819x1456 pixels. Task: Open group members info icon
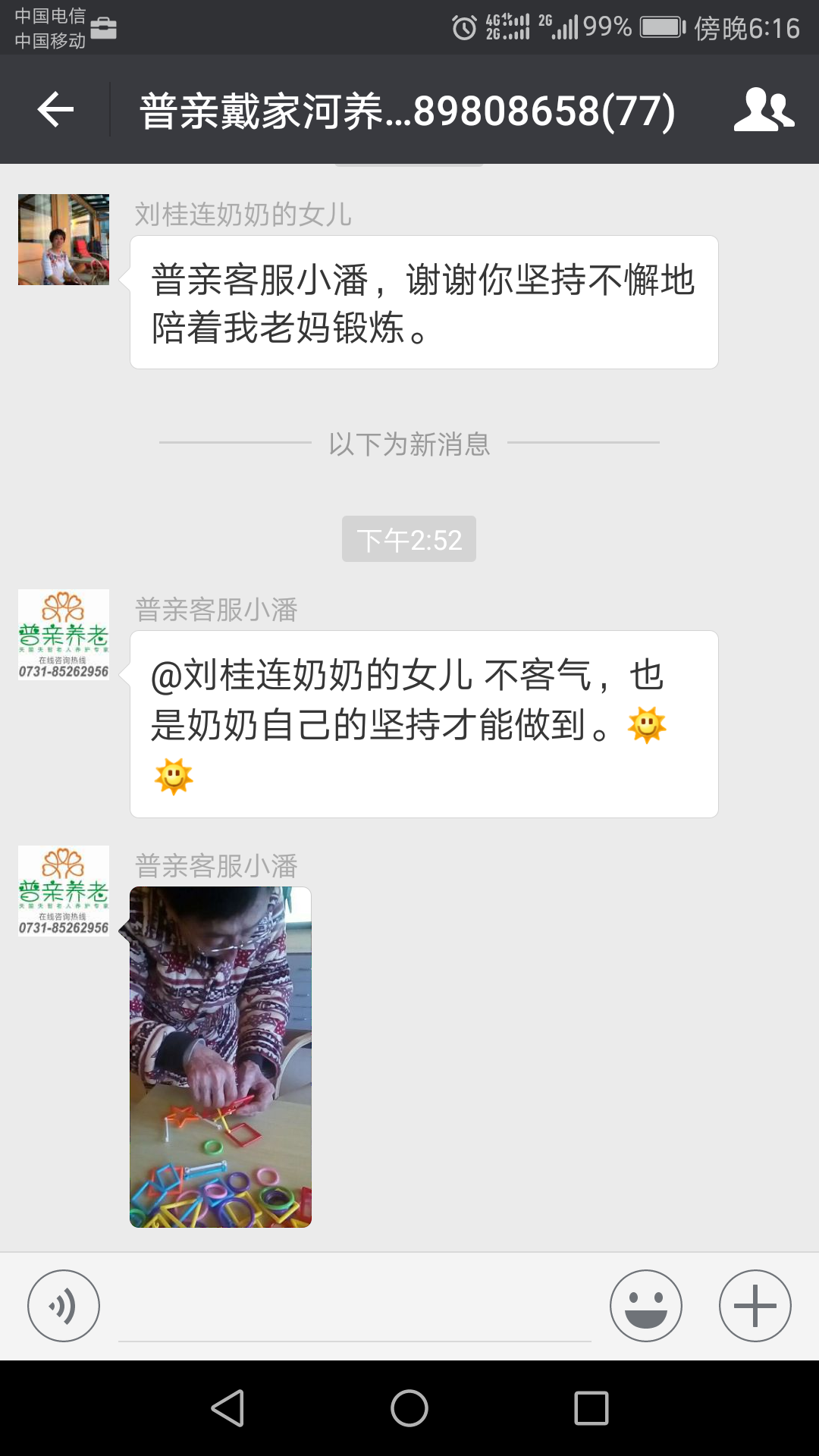point(764,110)
